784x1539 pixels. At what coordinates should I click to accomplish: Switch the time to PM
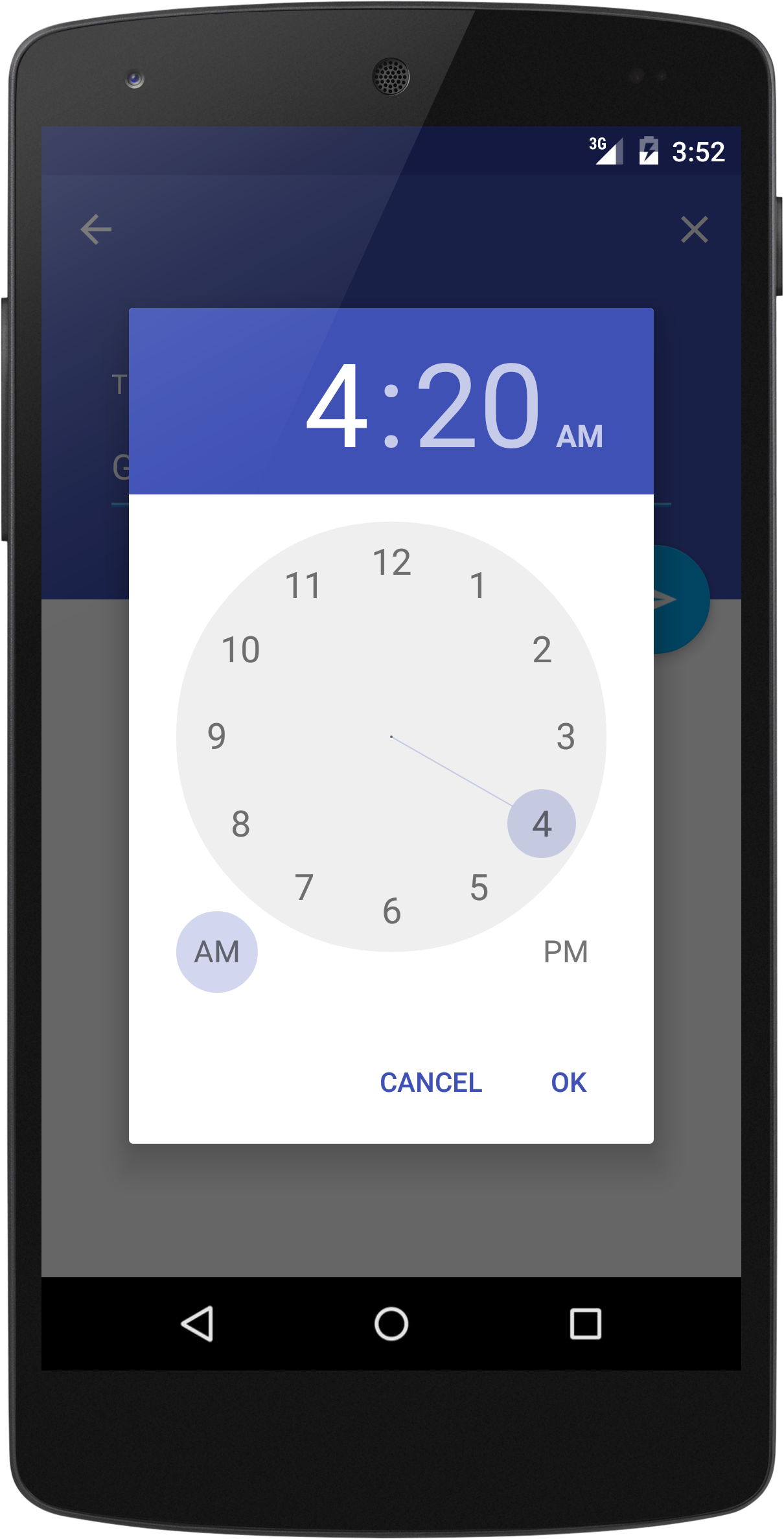(566, 952)
